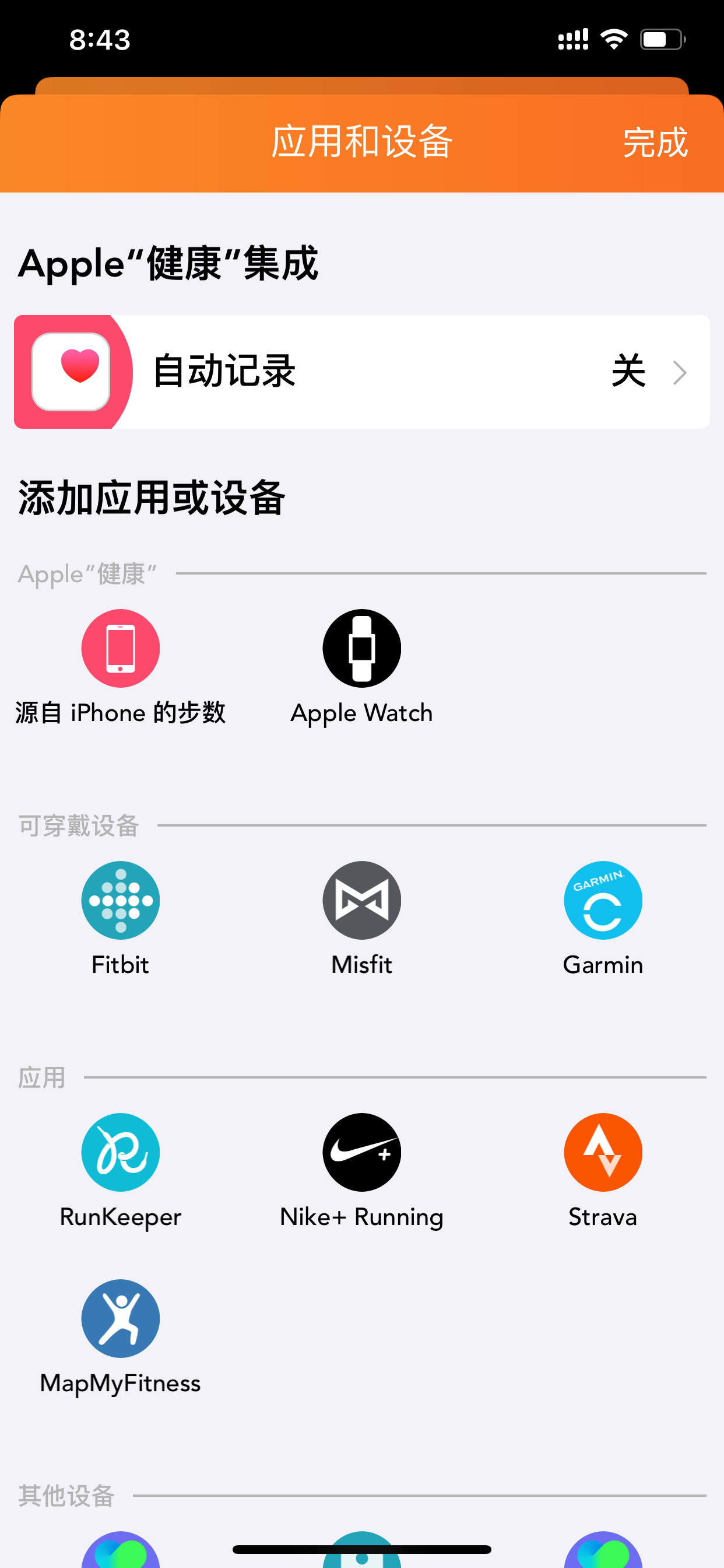The width and height of the screenshot is (724, 1568).
Task: Connect the Strava app
Action: pos(603,1171)
